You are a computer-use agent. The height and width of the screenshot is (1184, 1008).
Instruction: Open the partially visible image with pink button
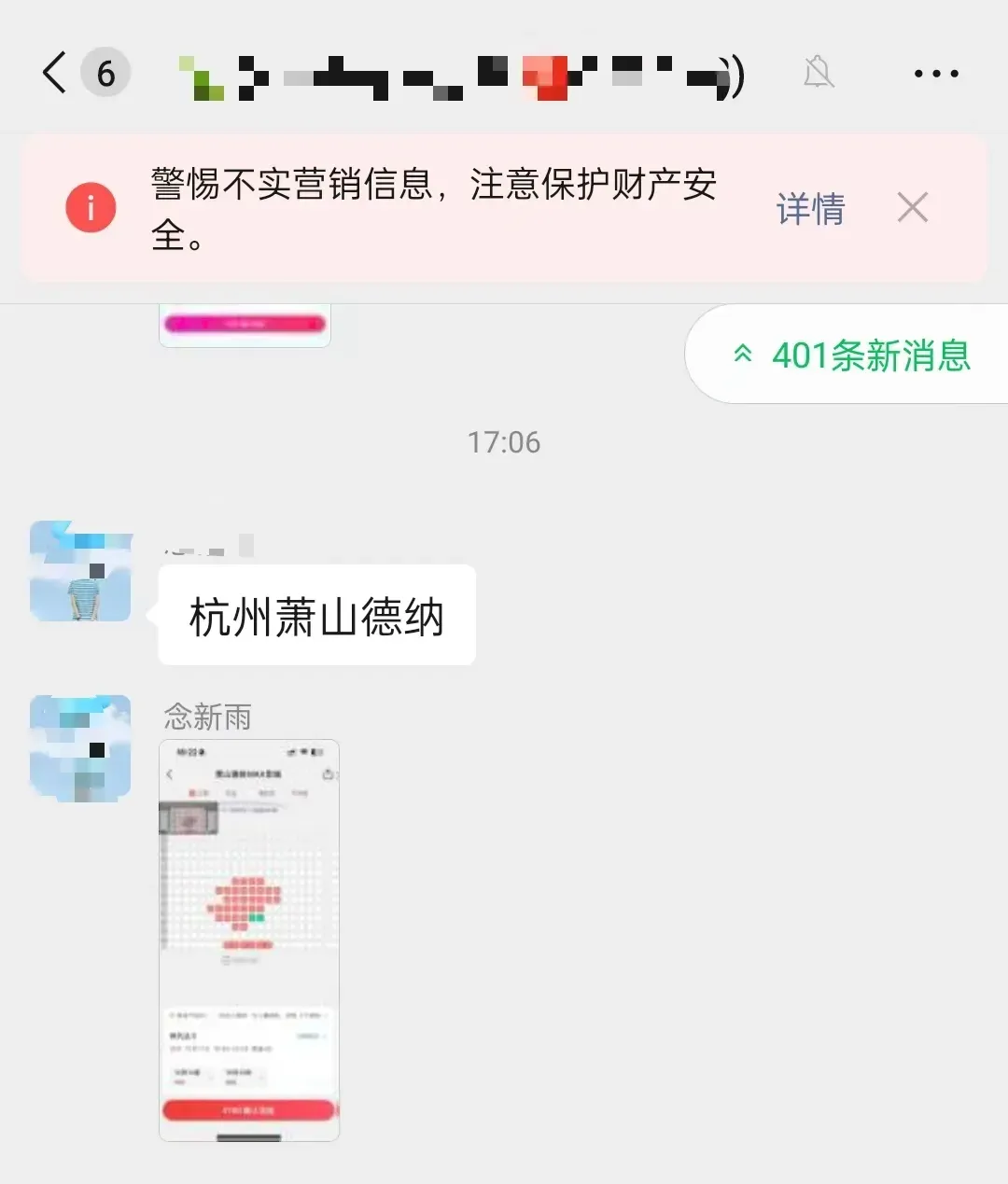click(245, 325)
